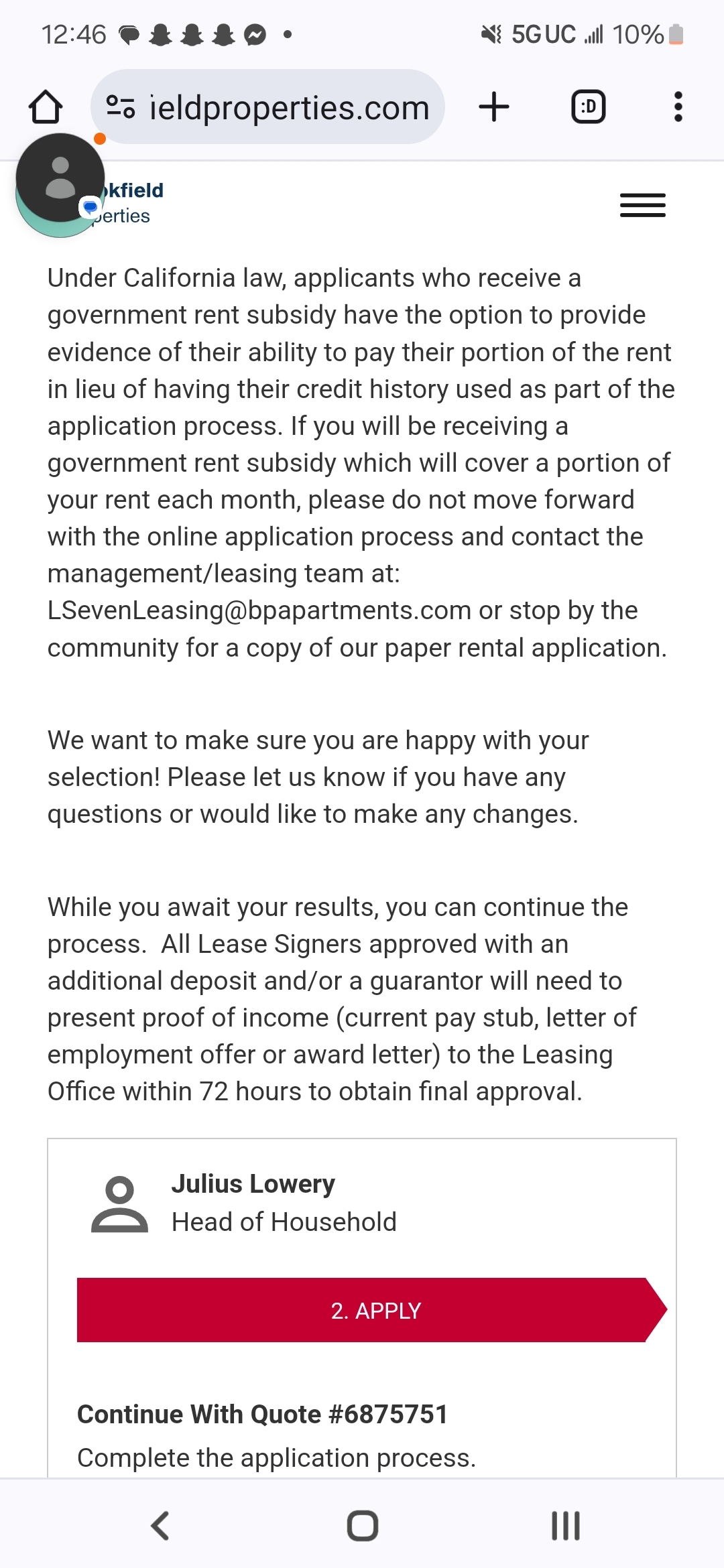This screenshot has width=724, height=1568.
Task: Open the browser three-dot overflow menu
Action: coord(678,107)
